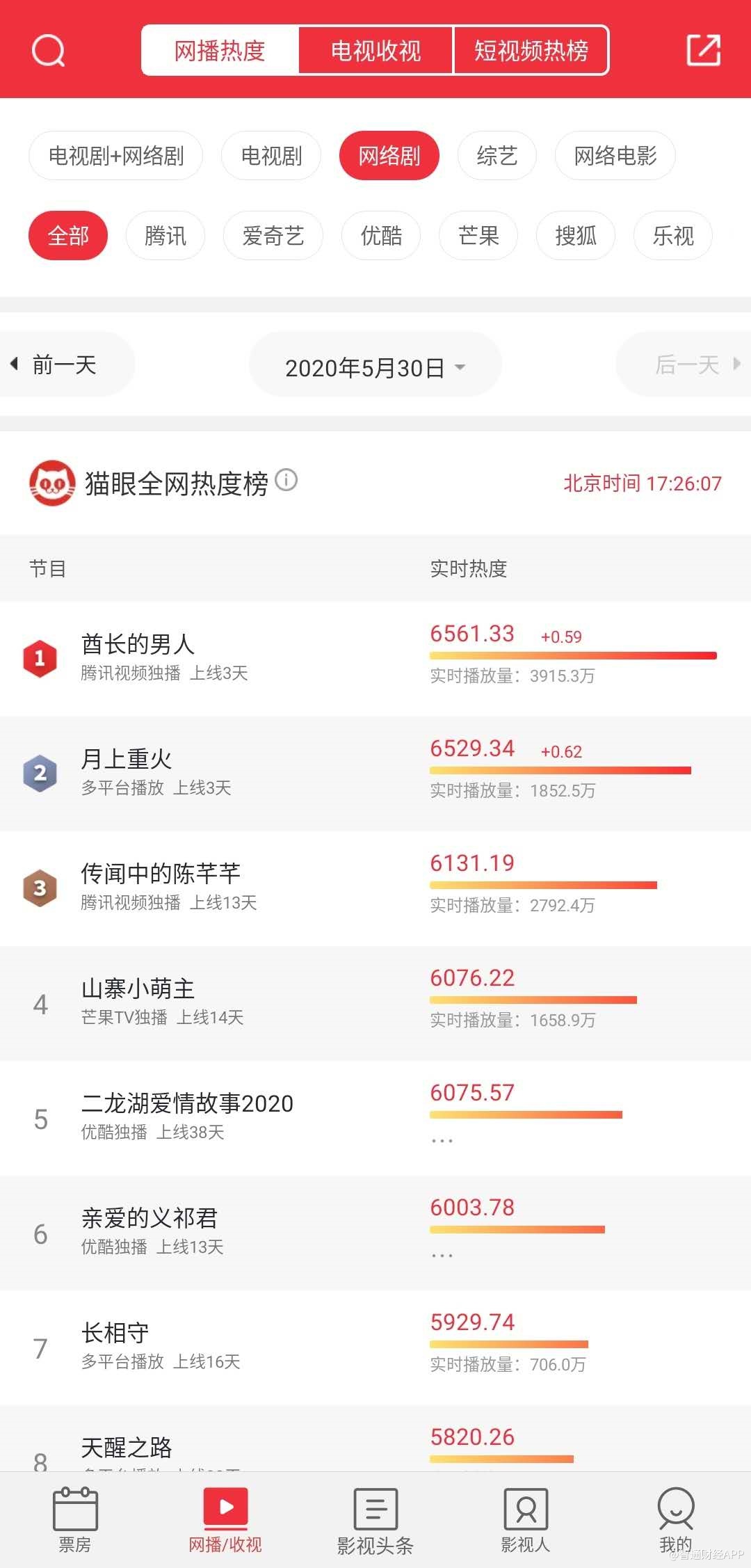Filter platform by 爱奇艺

click(273, 236)
